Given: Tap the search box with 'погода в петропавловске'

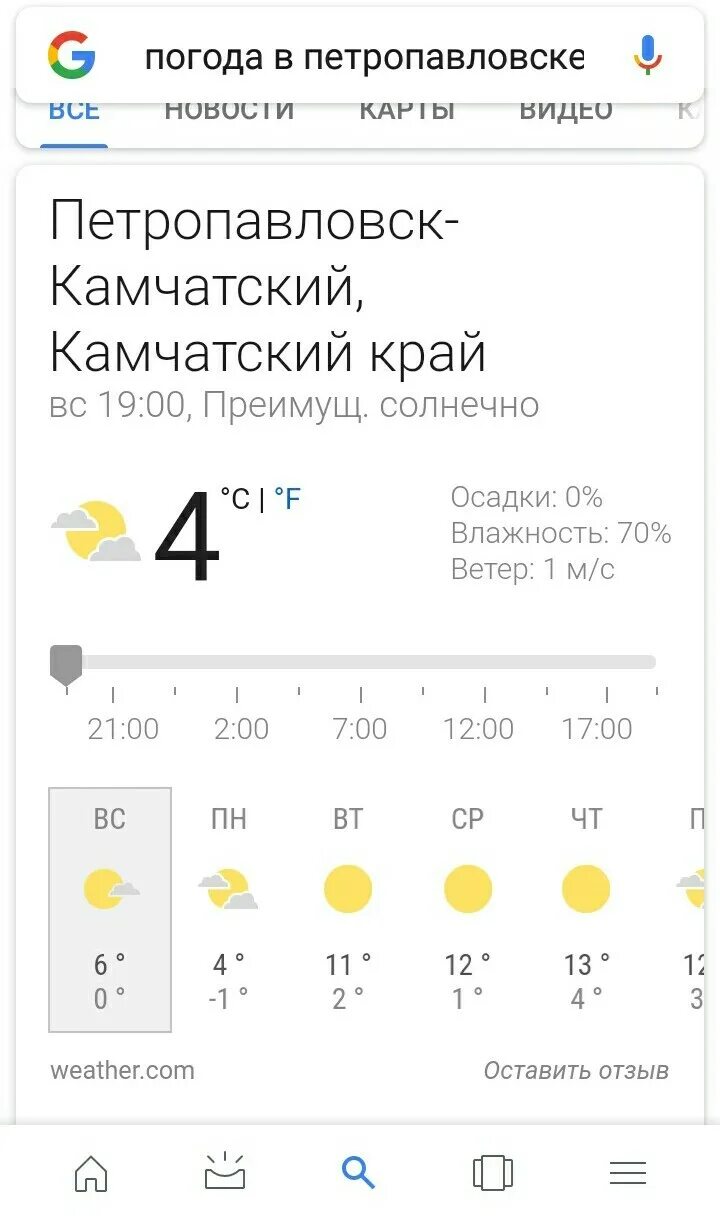Looking at the screenshot, I should (x=364, y=57).
